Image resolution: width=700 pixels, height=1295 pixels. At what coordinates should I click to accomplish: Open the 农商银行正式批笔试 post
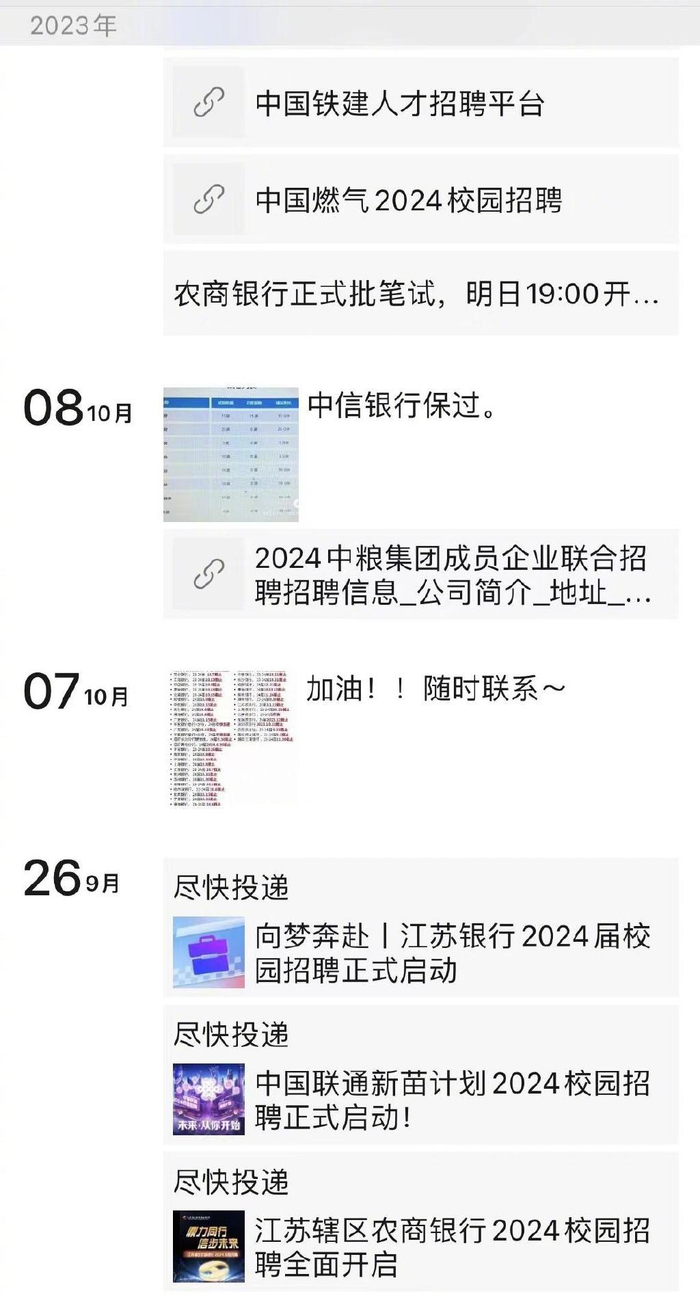coord(418,295)
